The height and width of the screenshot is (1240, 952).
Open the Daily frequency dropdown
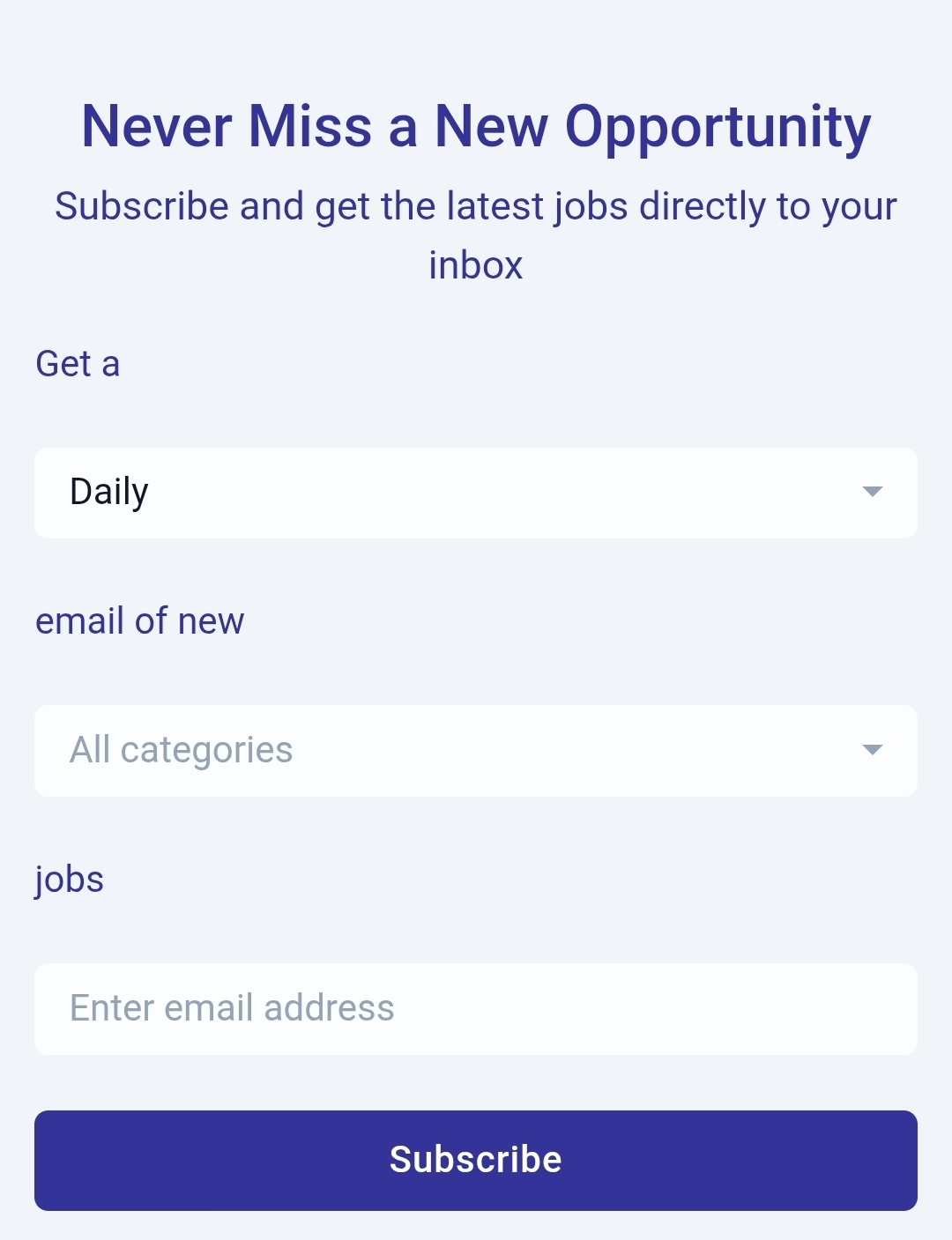pos(476,493)
